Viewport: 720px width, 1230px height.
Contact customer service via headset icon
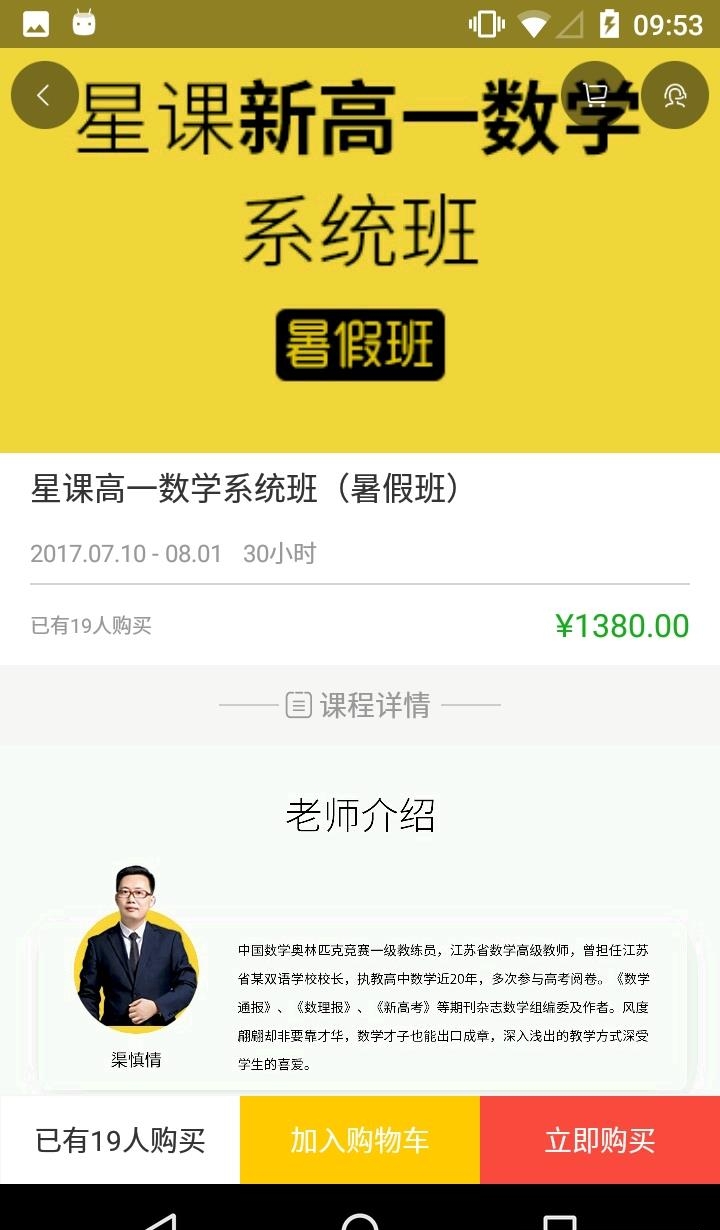(x=675, y=95)
